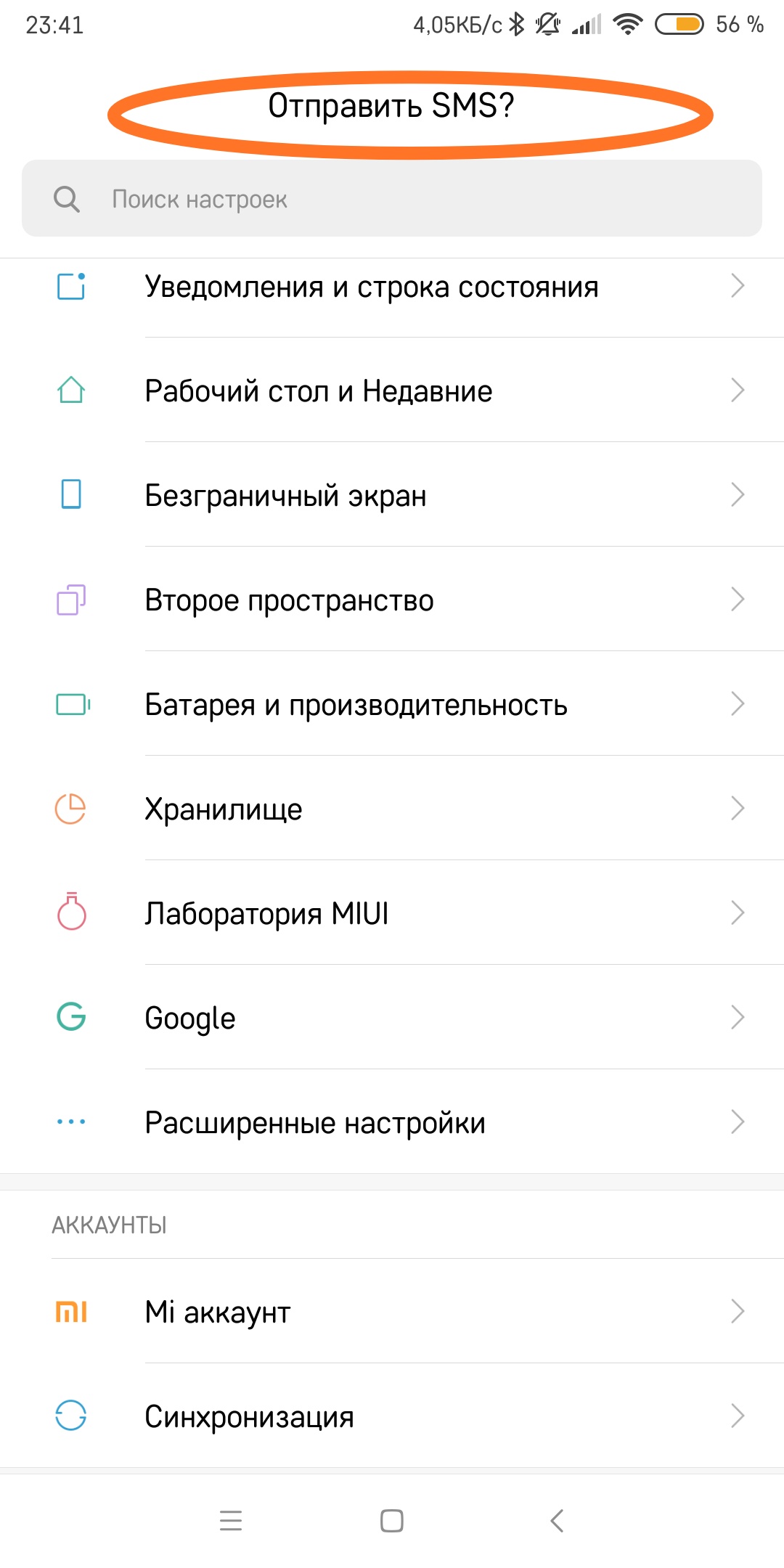Screen dimensions: 784x1568
Task: Open Уведомления и строка состояния
Action: (x=392, y=287)
